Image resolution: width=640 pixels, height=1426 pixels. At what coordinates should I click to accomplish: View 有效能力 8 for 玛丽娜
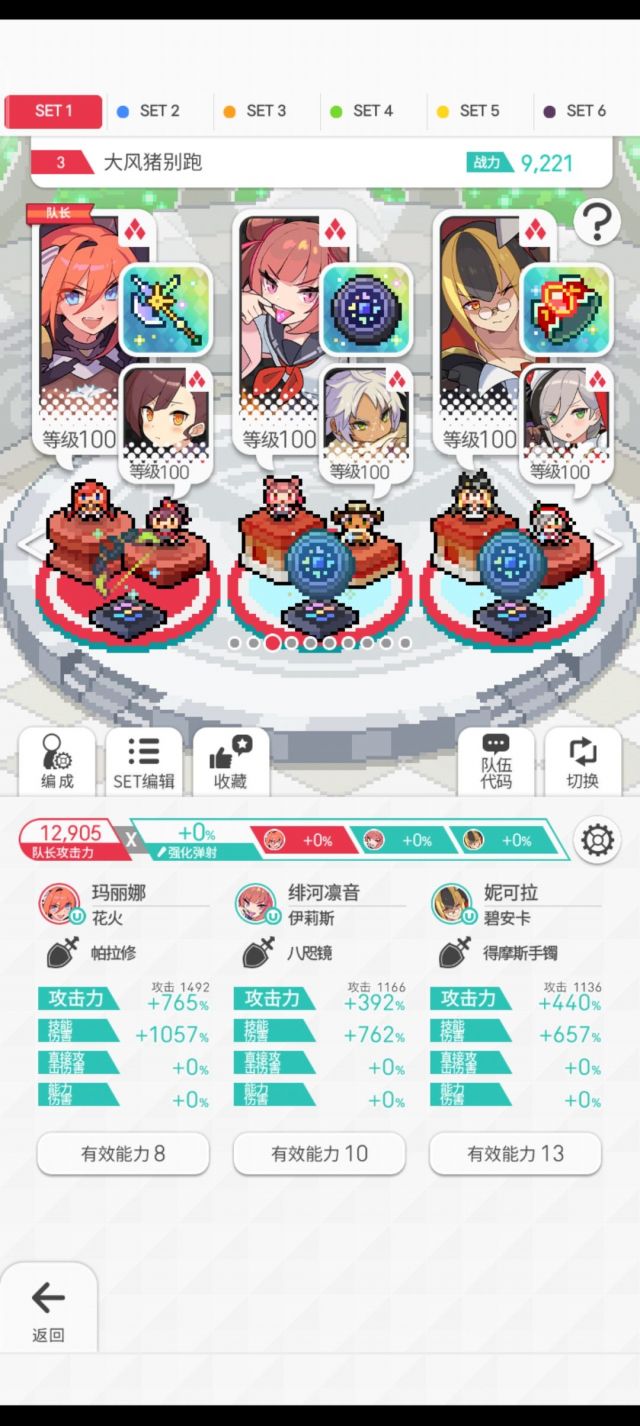[x=123, y=1153]
